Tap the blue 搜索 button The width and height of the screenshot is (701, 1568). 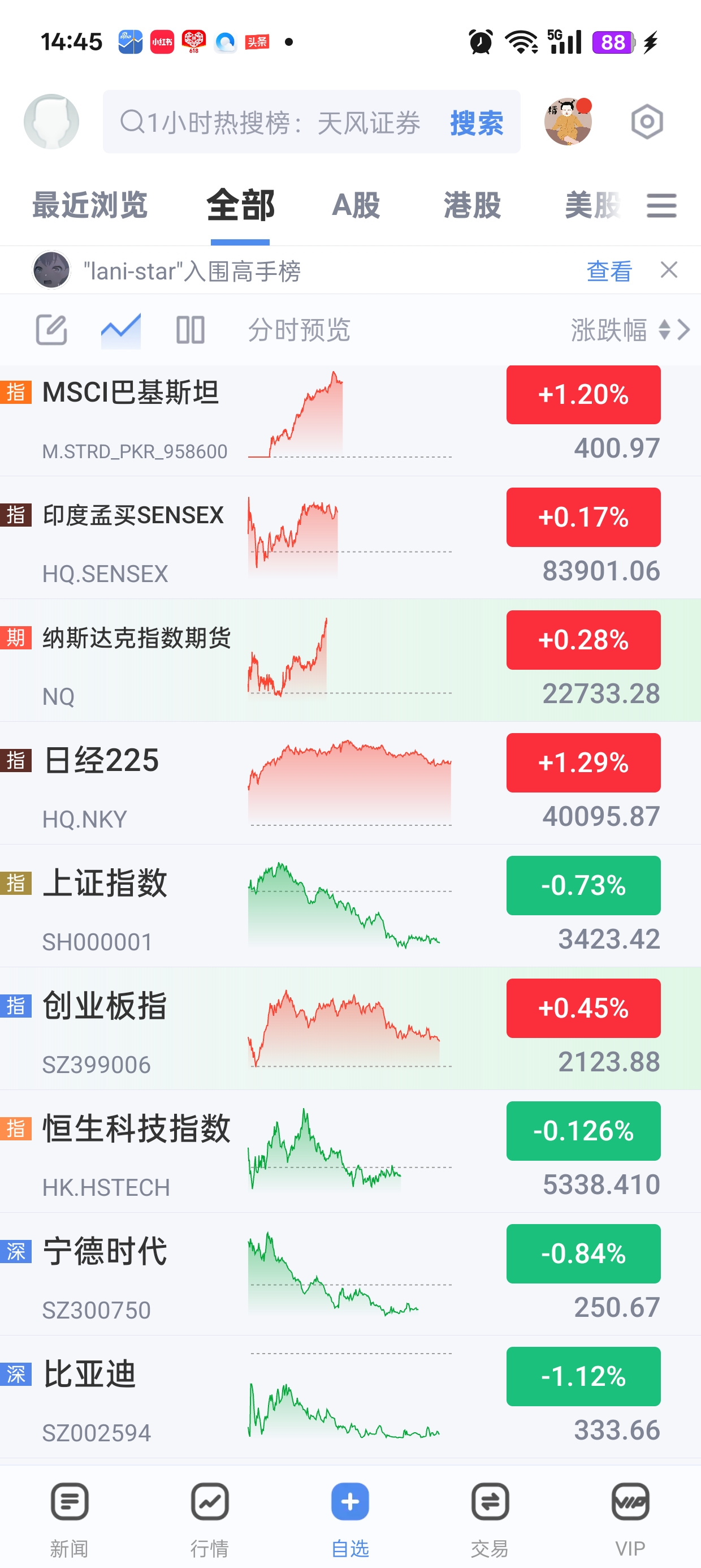(477, 123)
